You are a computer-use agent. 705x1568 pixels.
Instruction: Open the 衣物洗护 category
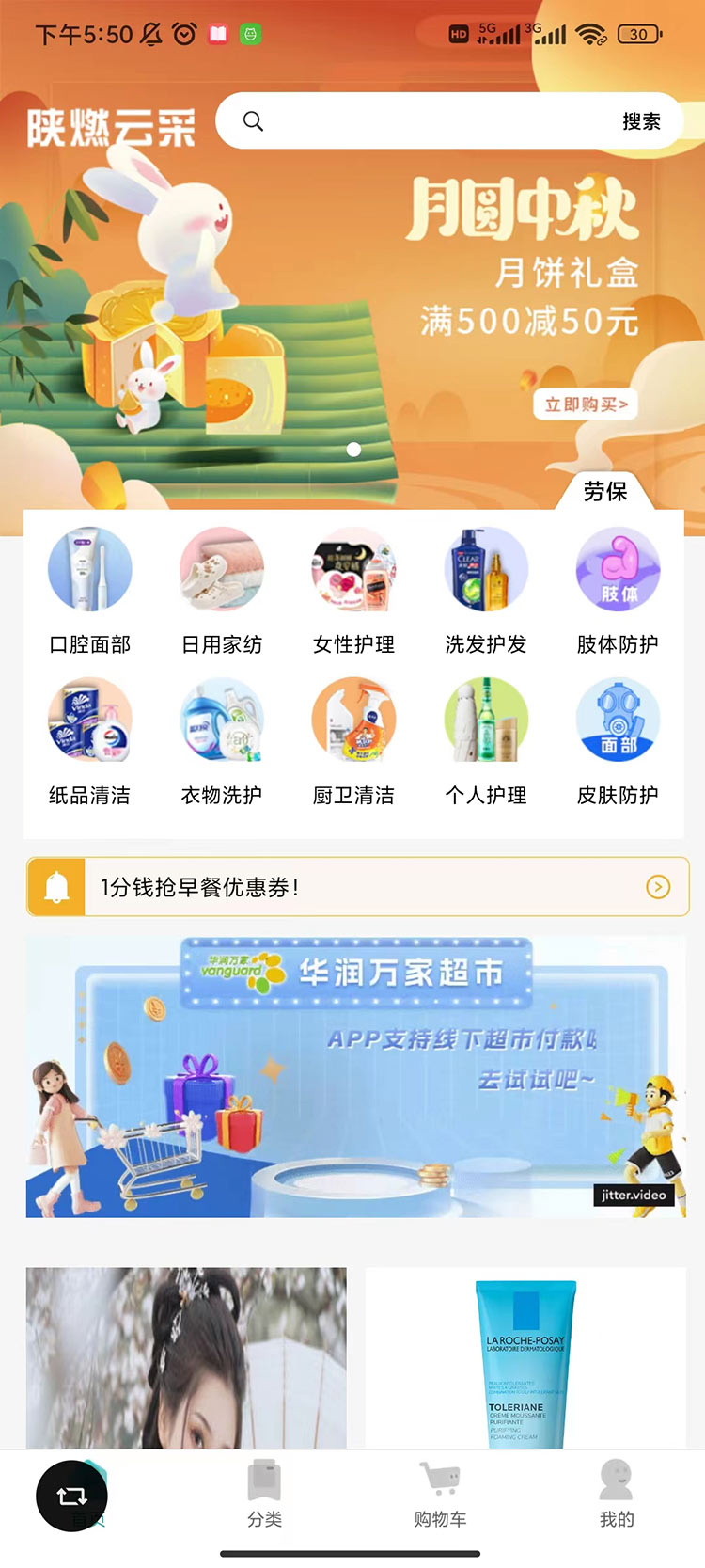coord(222,720)
